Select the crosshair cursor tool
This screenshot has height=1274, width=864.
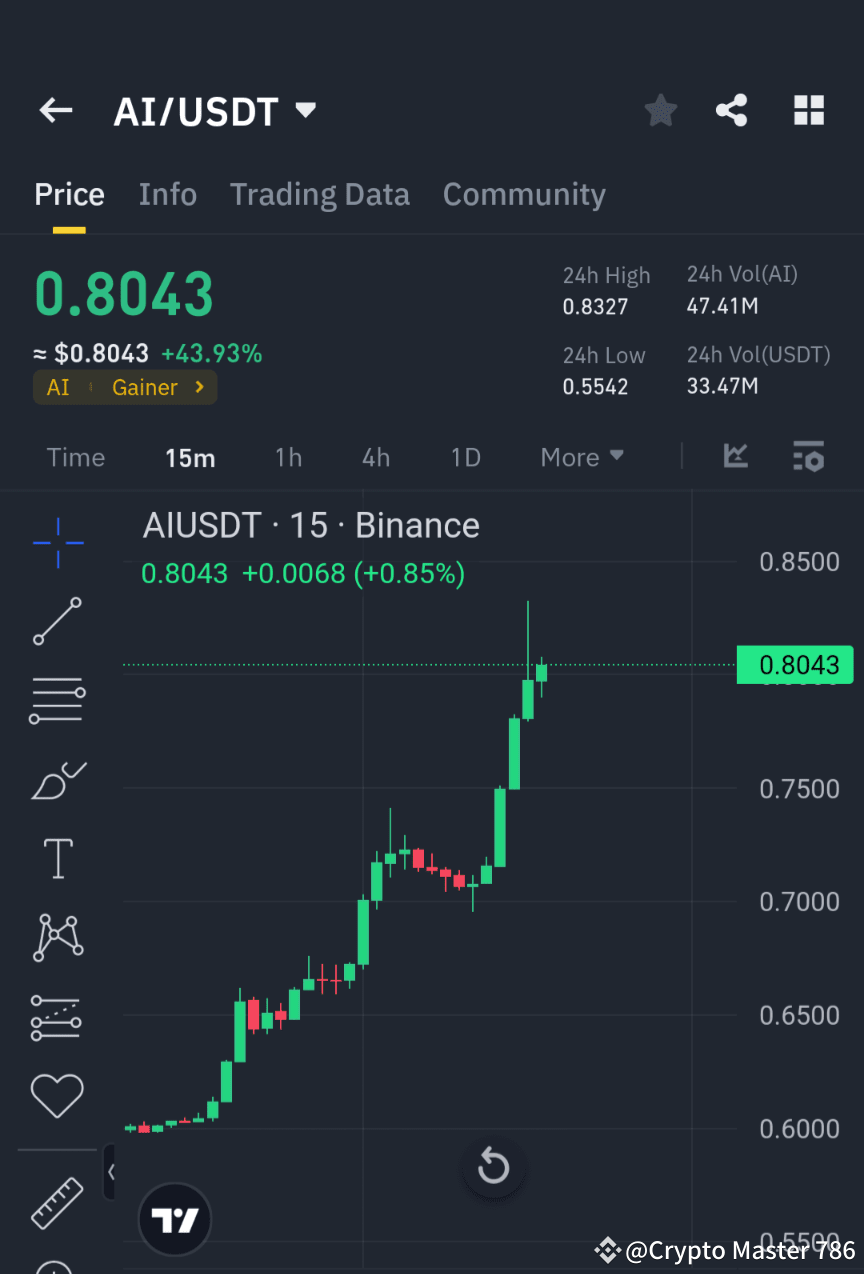click(57, 543)
